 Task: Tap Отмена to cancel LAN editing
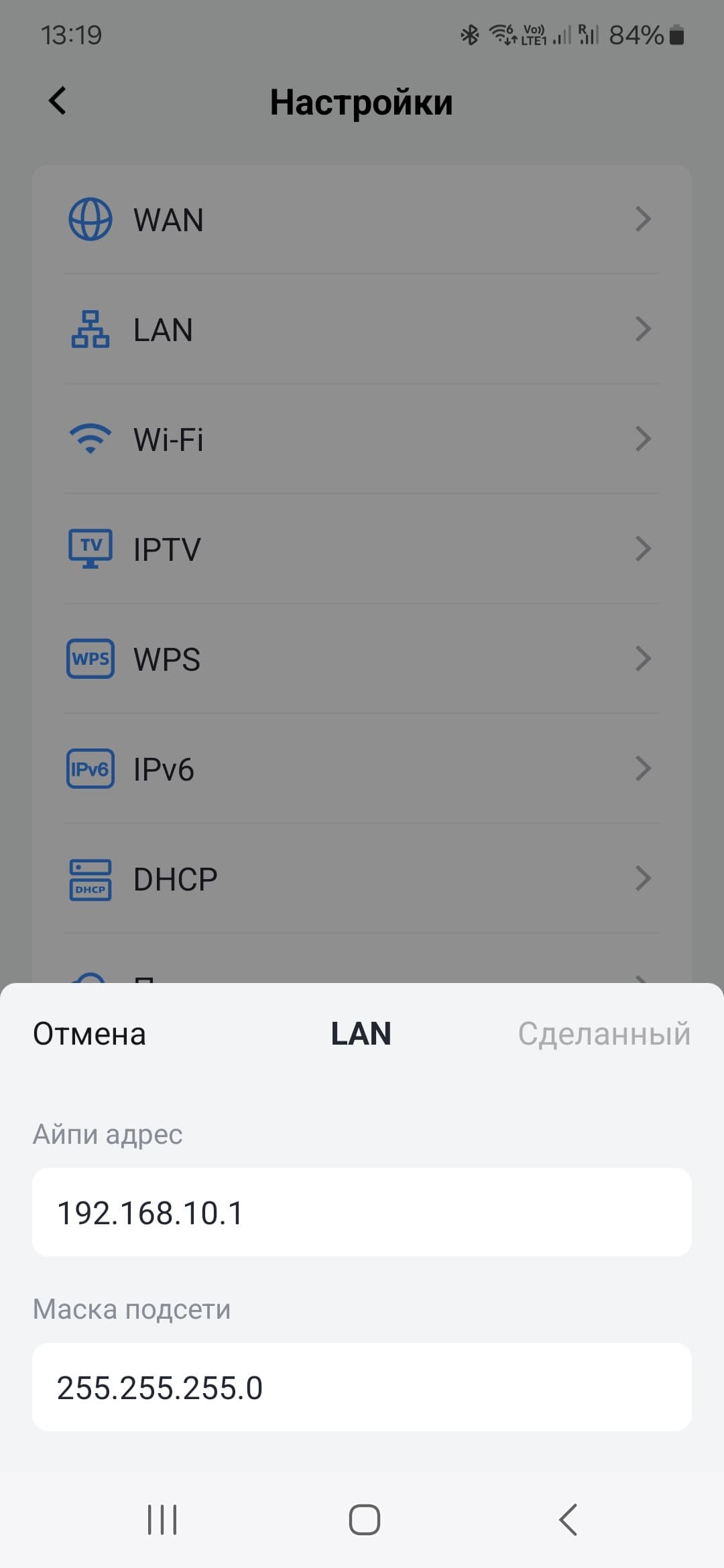pyautogui.click(x=89, y=1034)
